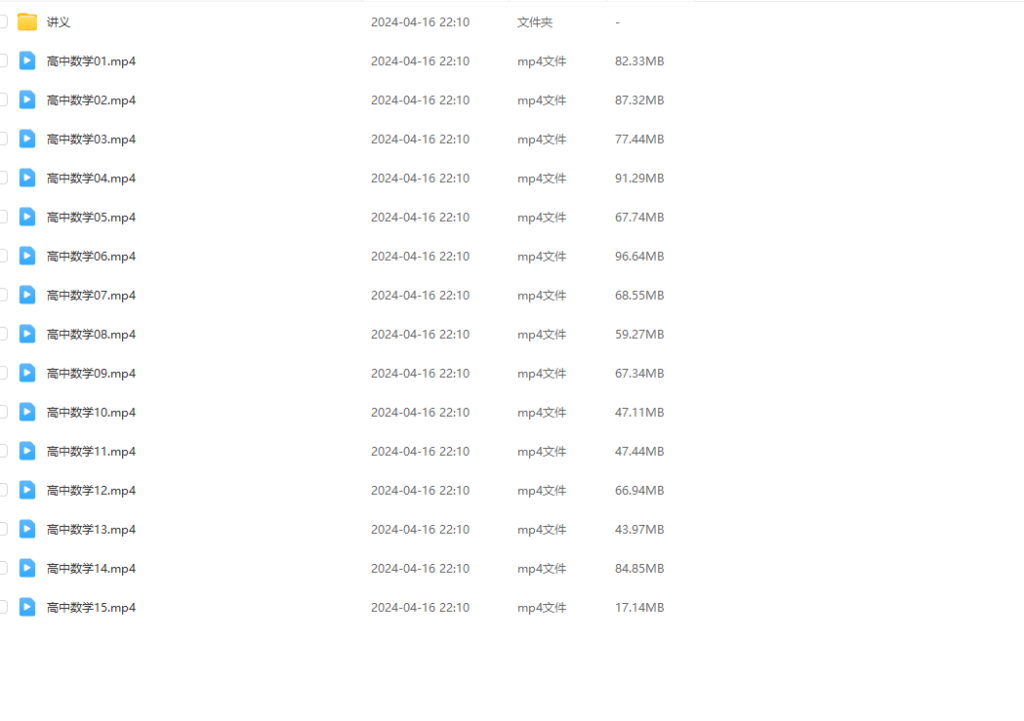Viewport: 1024px width, 721px height.
Task: Open file 高中数学03.mp4
Action: (x=91, y=139)
